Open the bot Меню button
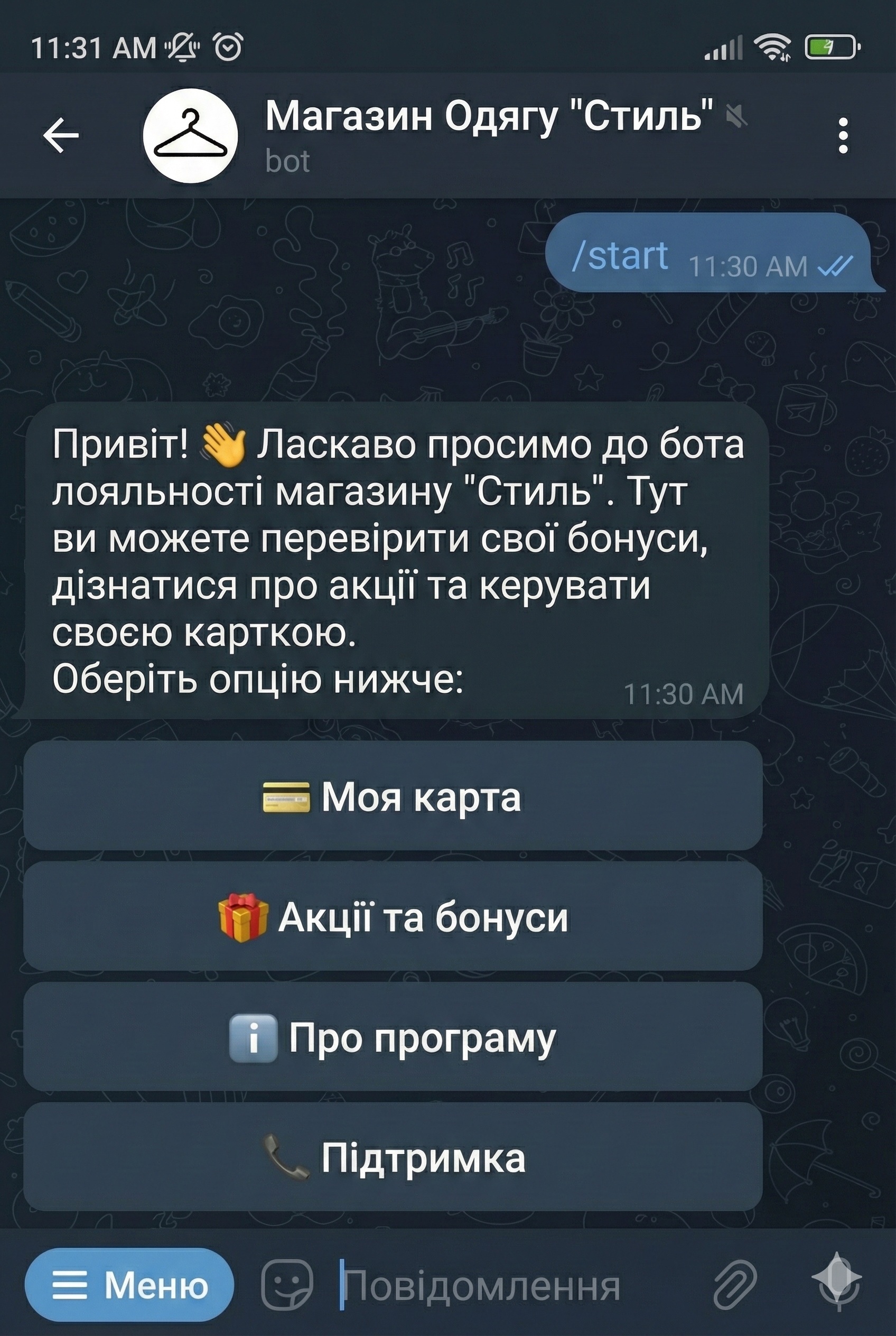 click(130, 1286)
